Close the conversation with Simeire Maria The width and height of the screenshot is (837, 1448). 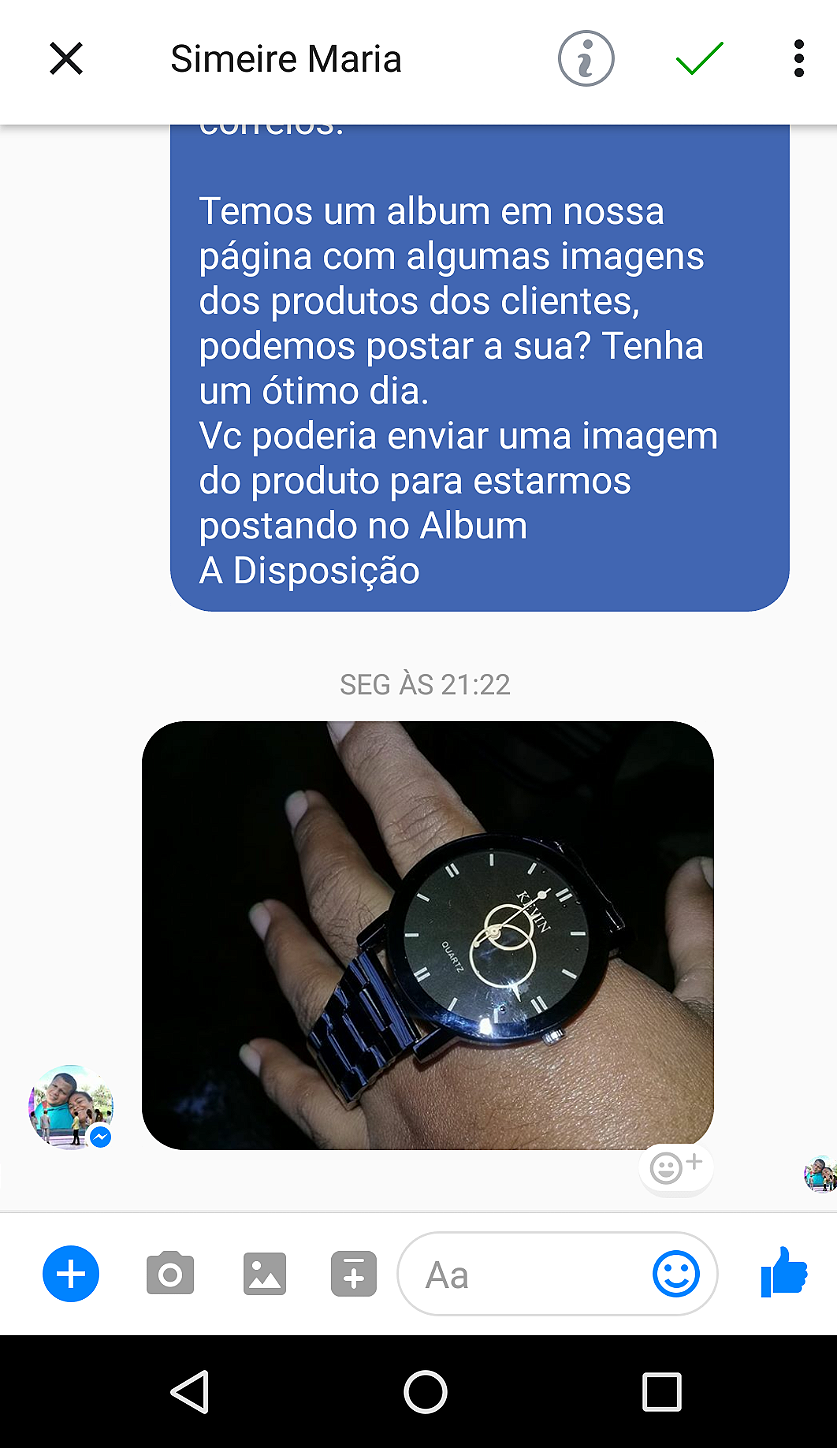(66, 59)
